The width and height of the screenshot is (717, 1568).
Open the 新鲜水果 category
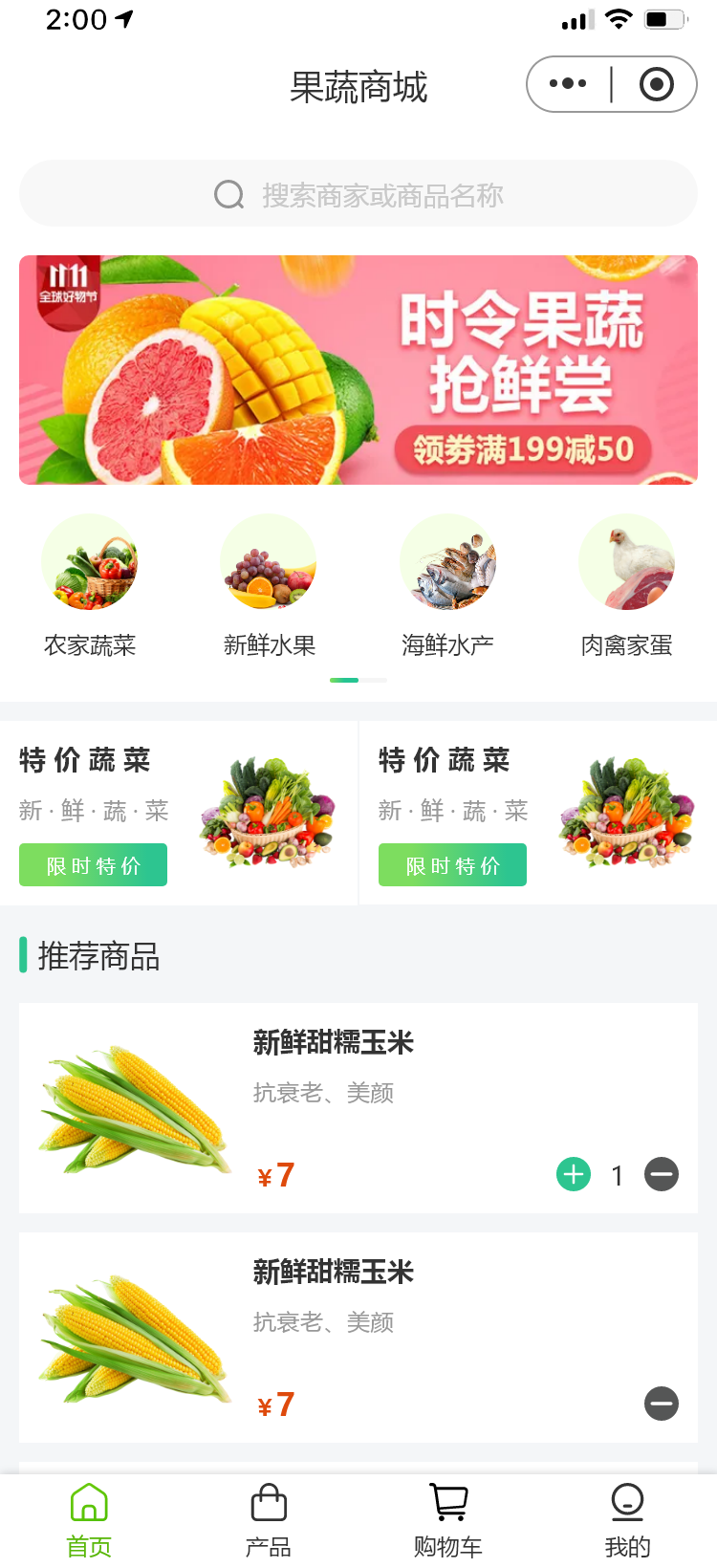point(269,585)
